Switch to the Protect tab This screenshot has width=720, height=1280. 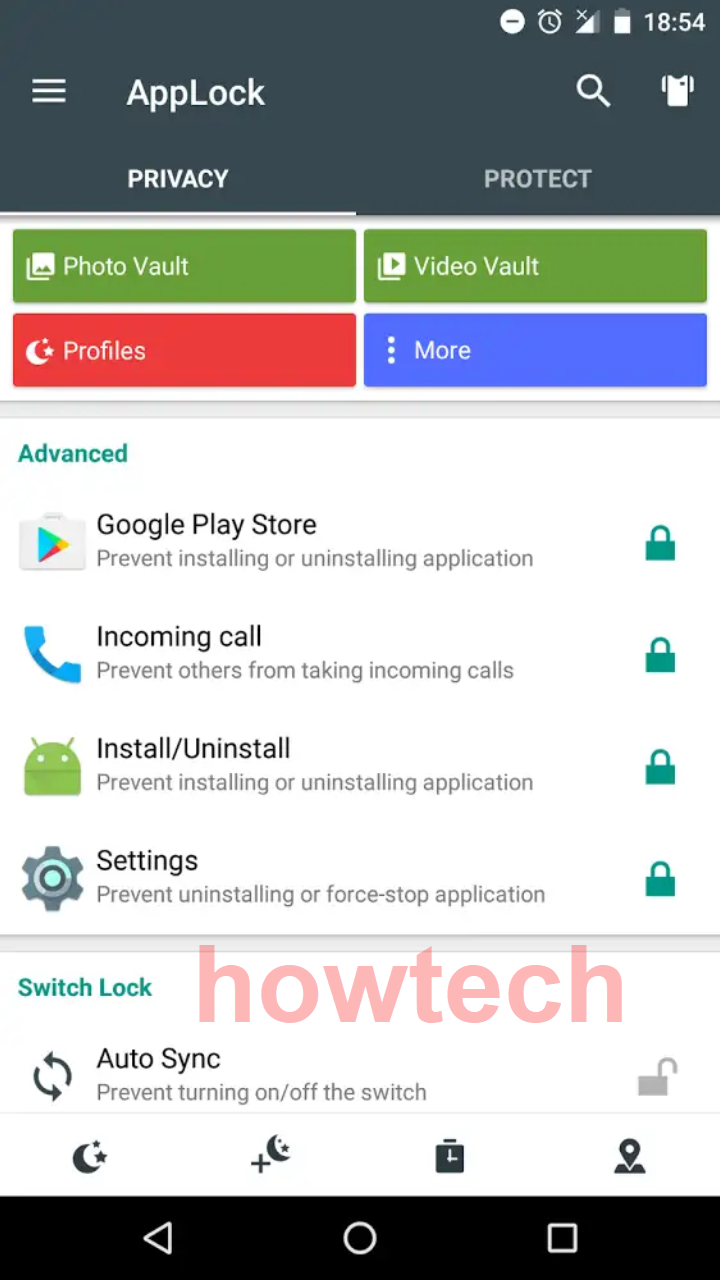tap(538, 179)
